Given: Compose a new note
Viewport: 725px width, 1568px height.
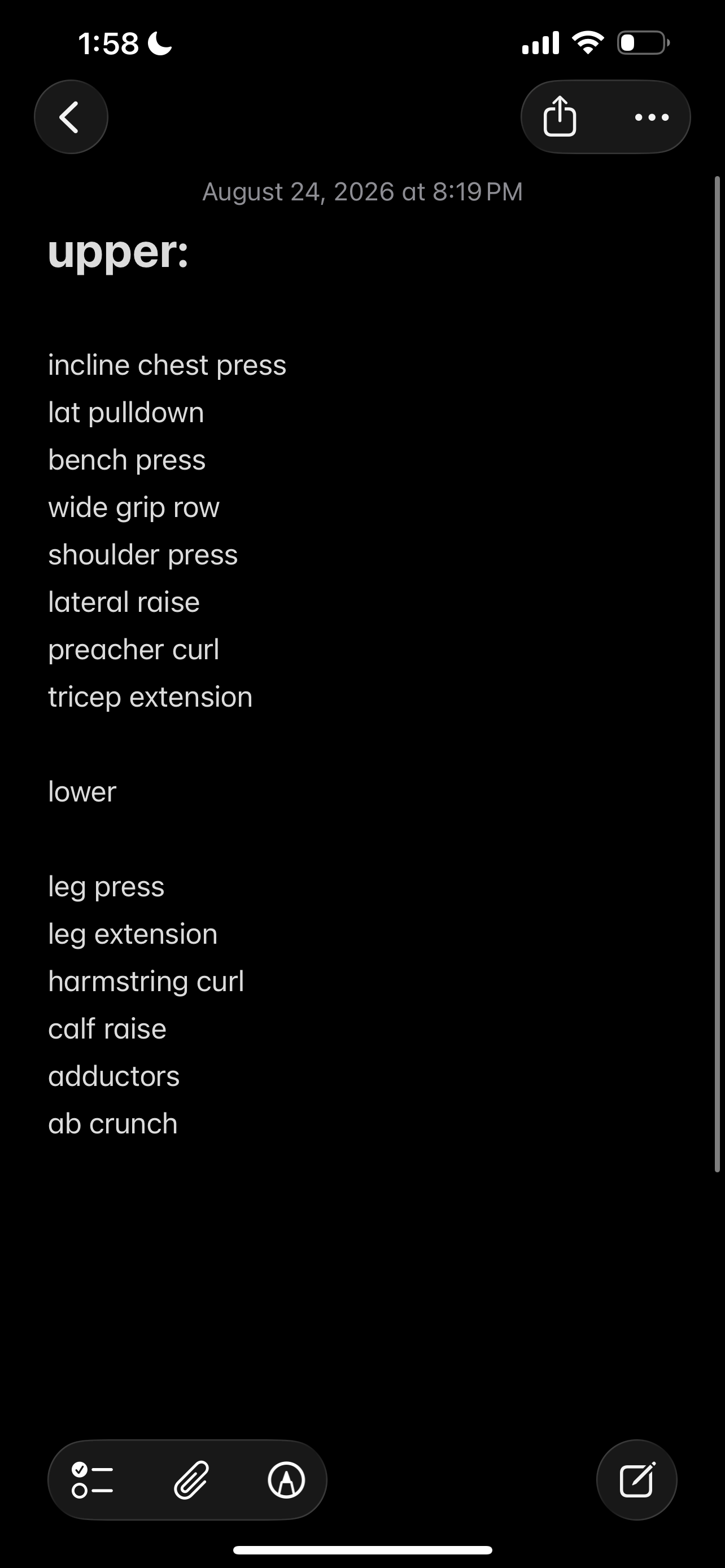Looking at the screenshot, I should coord(637,1480).
